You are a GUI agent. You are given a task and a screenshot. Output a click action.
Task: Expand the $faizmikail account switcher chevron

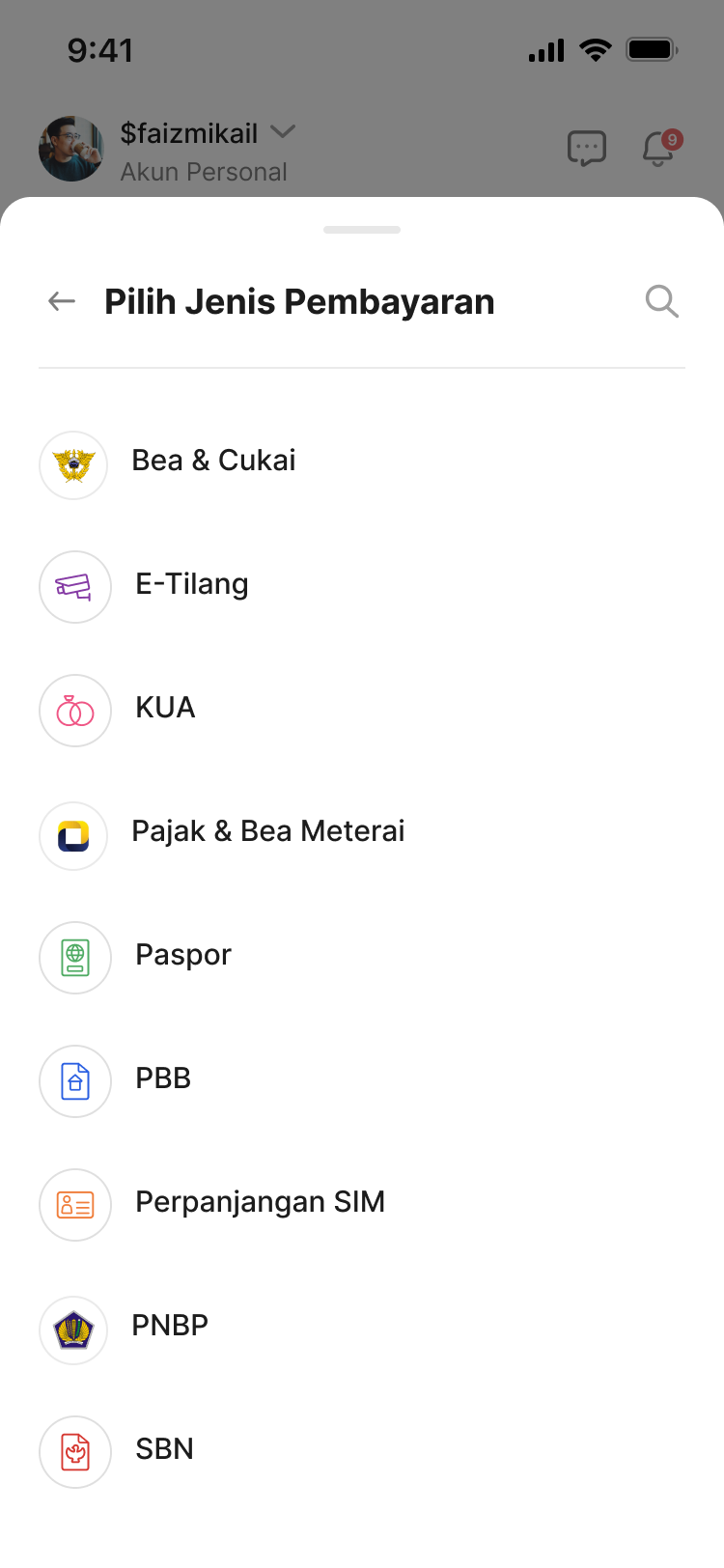(x=282, y=133)
